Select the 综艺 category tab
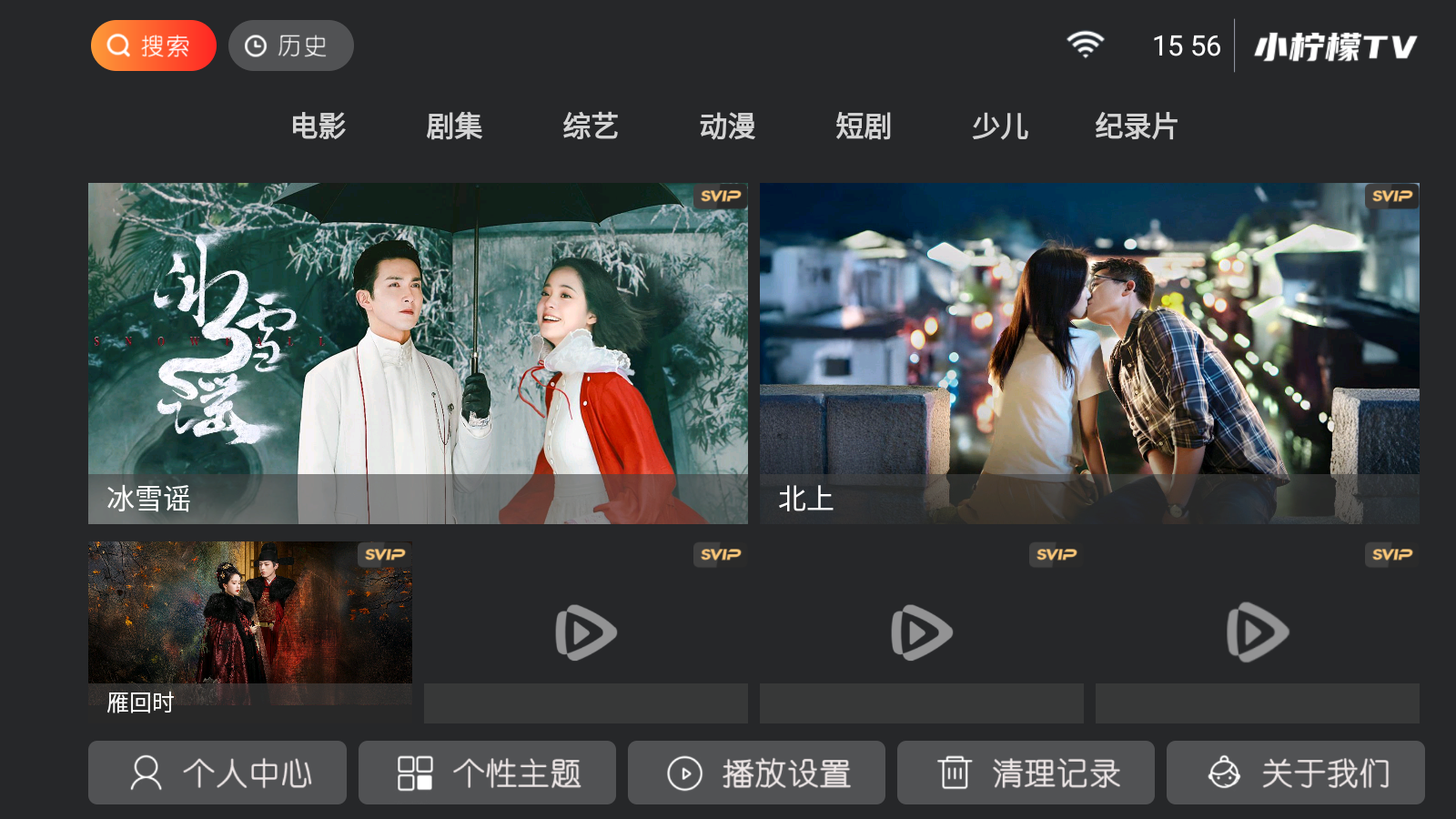The height and width of the screenshot is (819, 1456). click(x=591, y=126)
